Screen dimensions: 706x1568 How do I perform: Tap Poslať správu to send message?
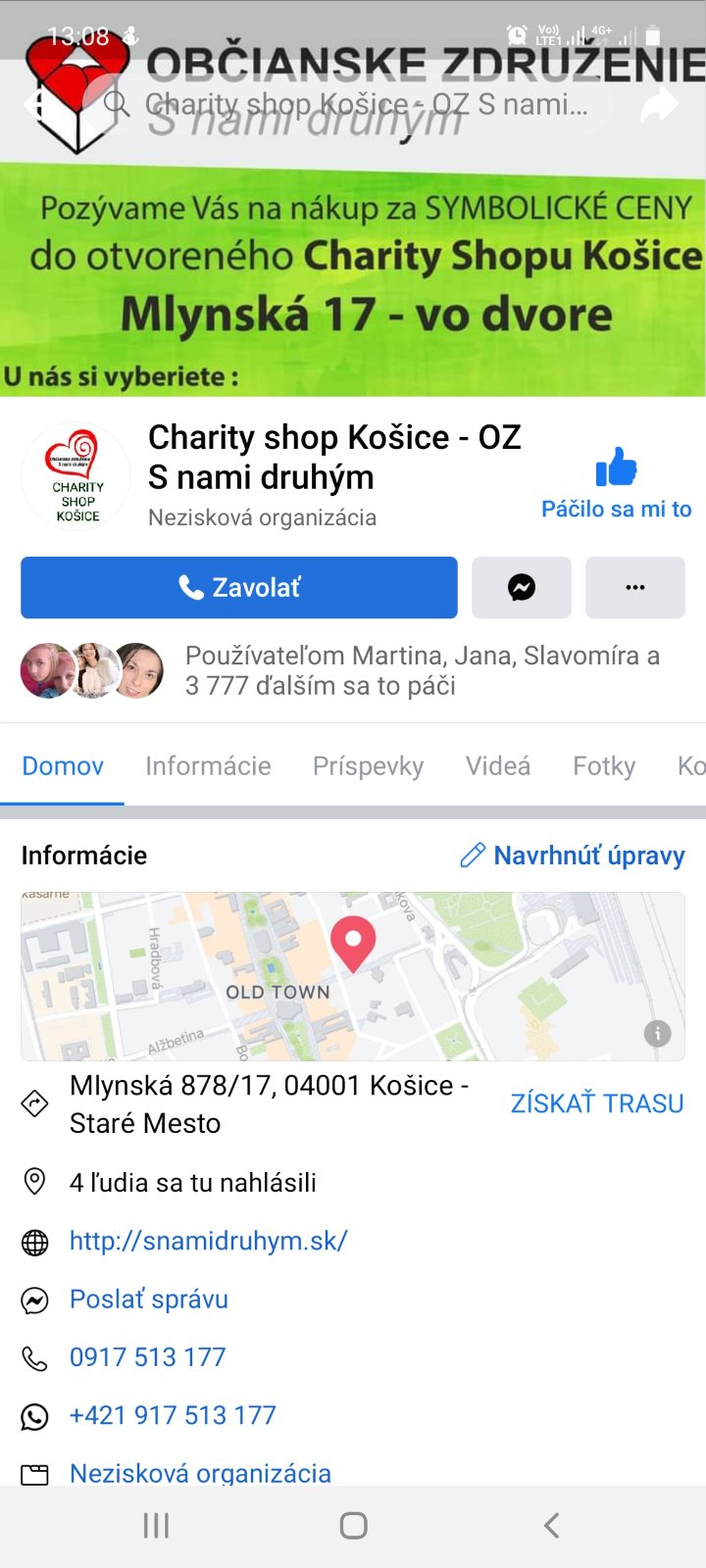click(x=149, y=1299)
